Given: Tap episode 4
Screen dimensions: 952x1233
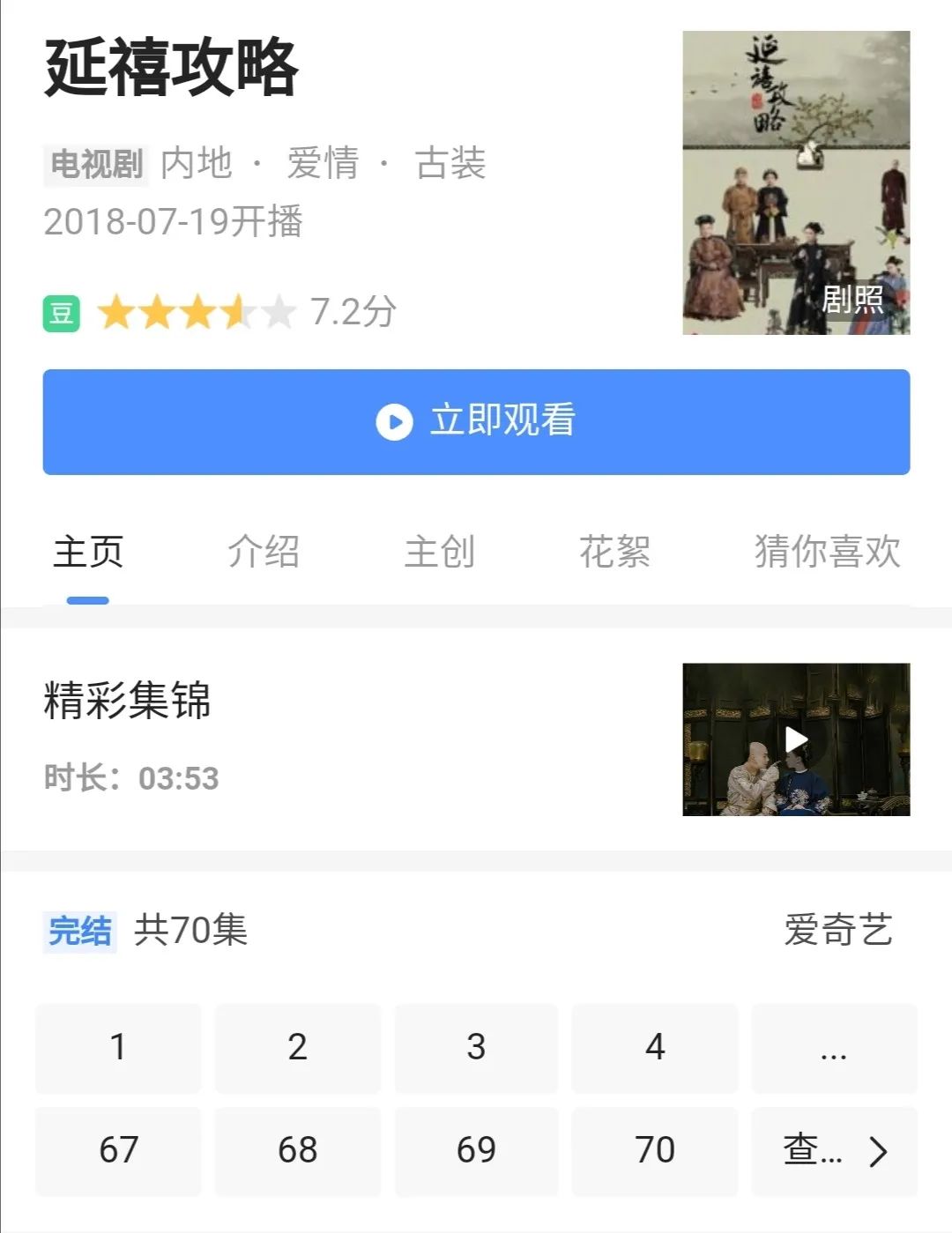Looking at the screenshot, I should pyautogui.click(x=654, y=1048).
